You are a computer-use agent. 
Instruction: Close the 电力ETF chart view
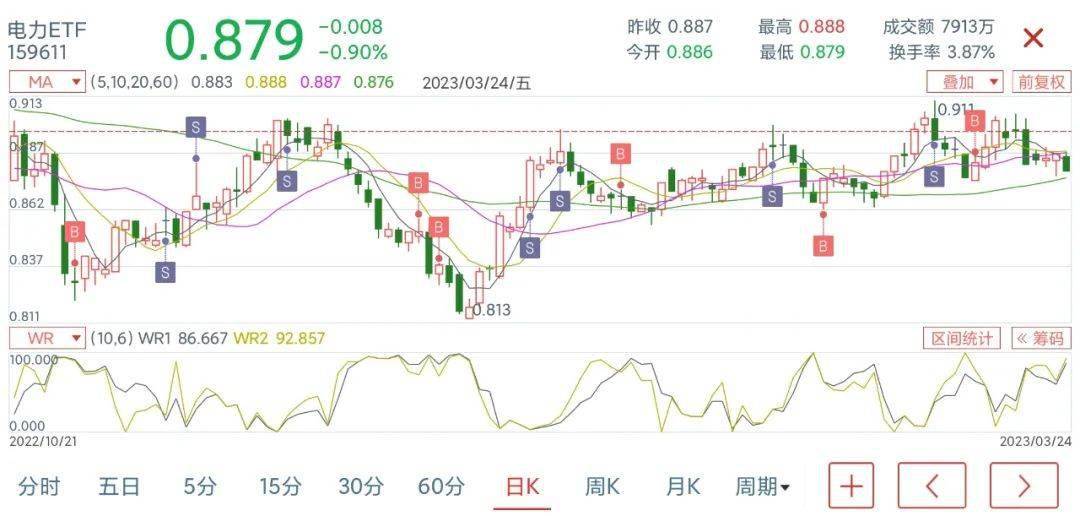[x=1033, y=39]
